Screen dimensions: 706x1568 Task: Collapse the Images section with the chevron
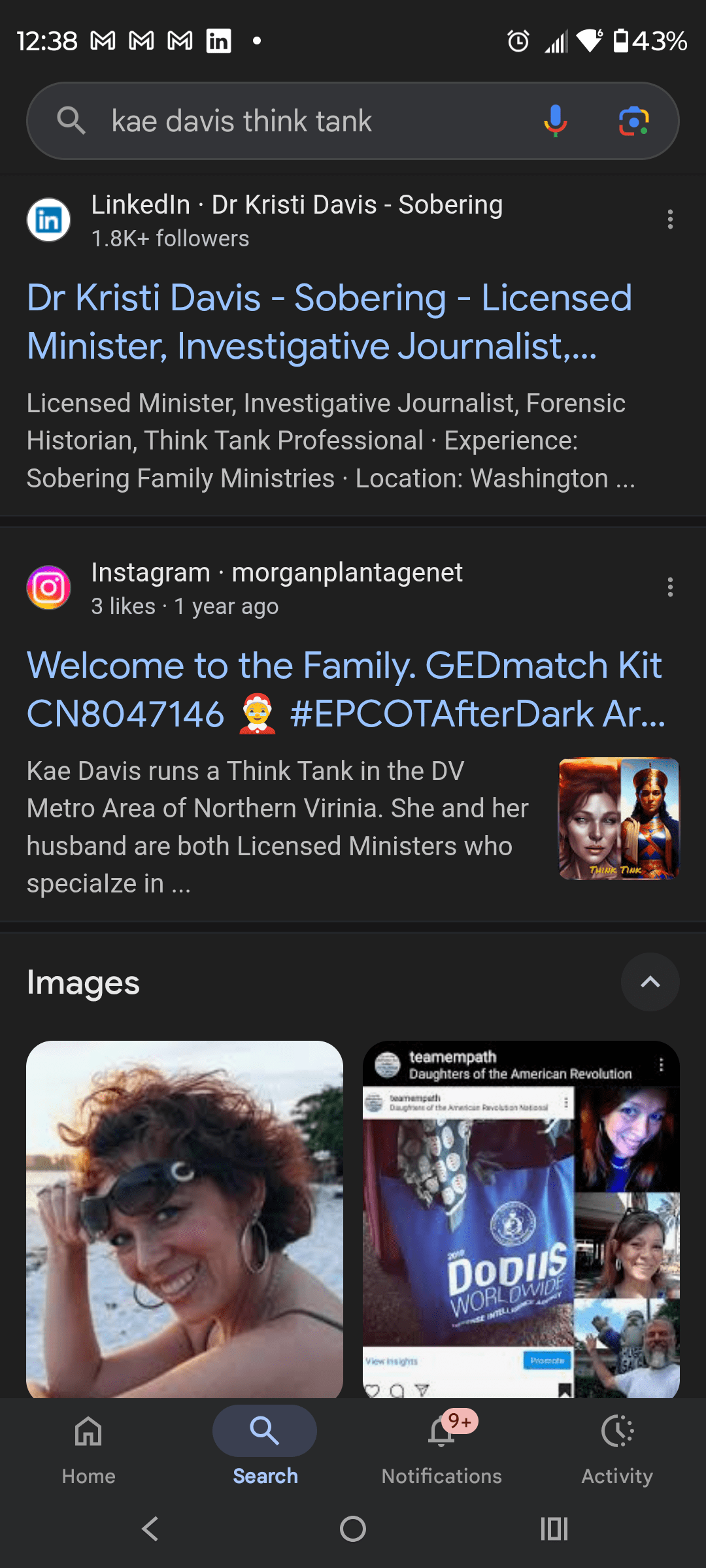click(x=650, y=982)
